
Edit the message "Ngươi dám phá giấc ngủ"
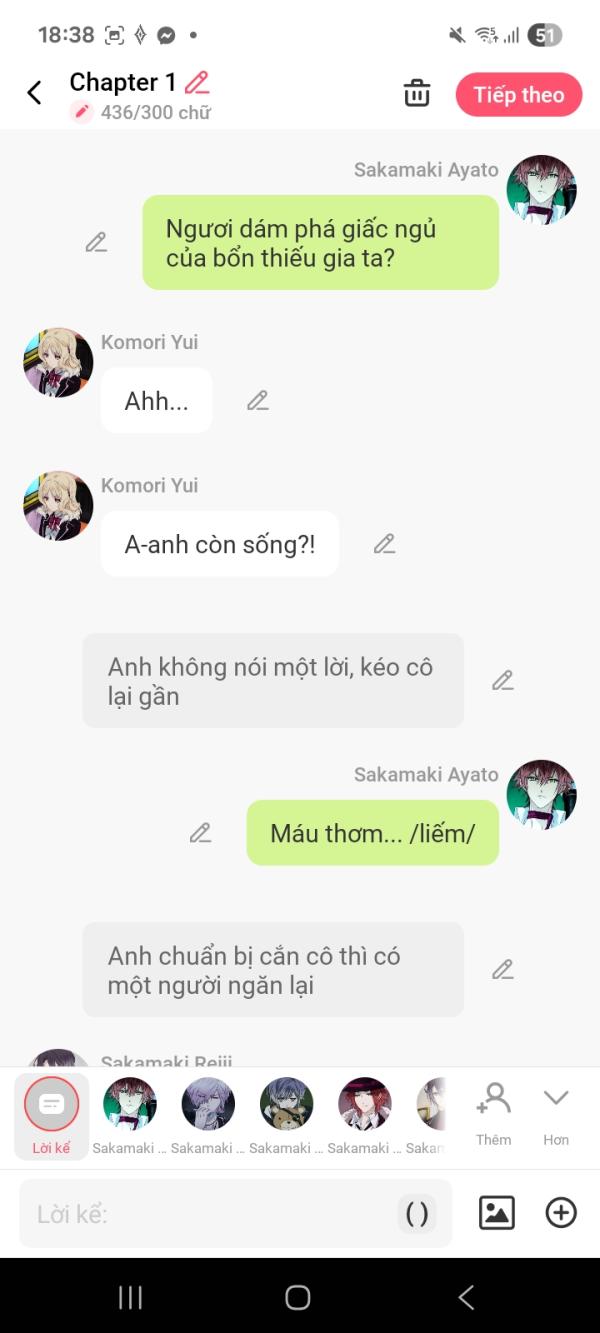(96, 242)
